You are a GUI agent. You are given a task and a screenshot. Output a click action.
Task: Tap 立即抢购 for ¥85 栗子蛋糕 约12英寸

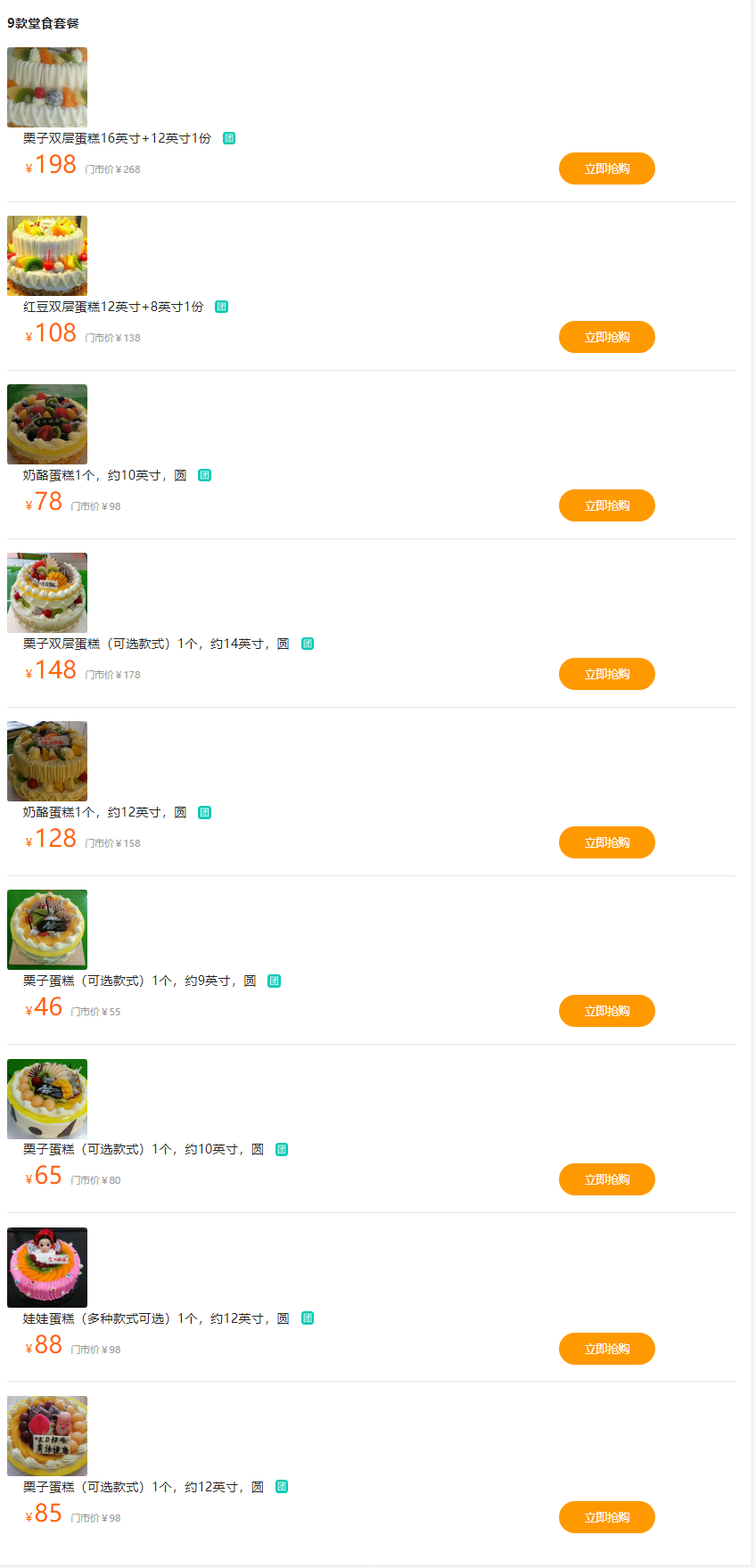click(606, 1517)
